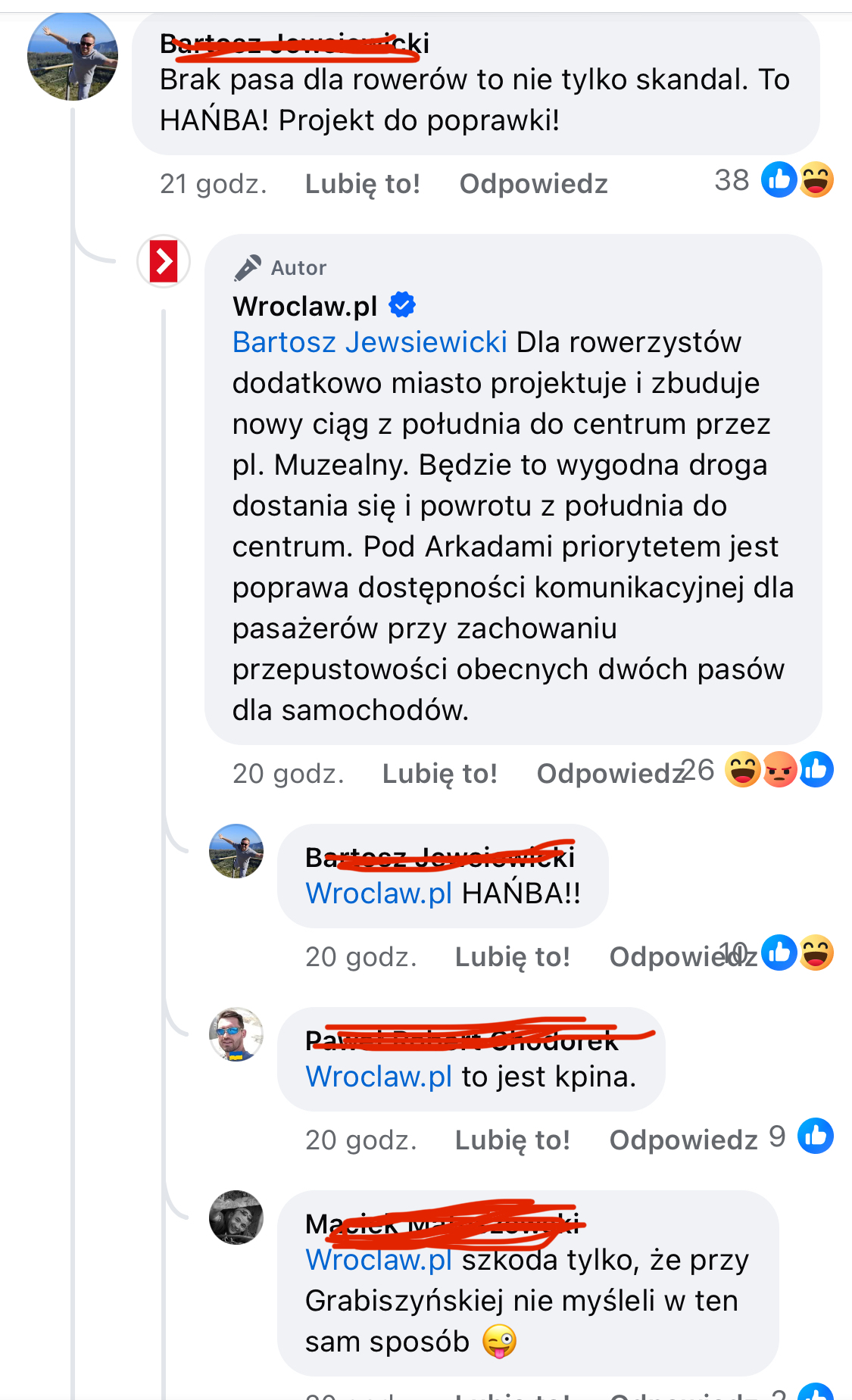Open the profile photo beside the 'Brak pasa dla rowerów' comment

[x=73, y=57]
